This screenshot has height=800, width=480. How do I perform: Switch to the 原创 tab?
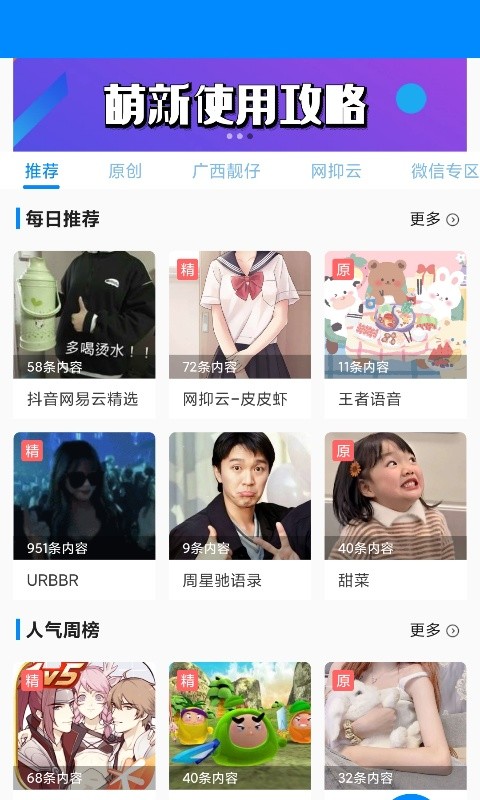[x=125, y=171]
